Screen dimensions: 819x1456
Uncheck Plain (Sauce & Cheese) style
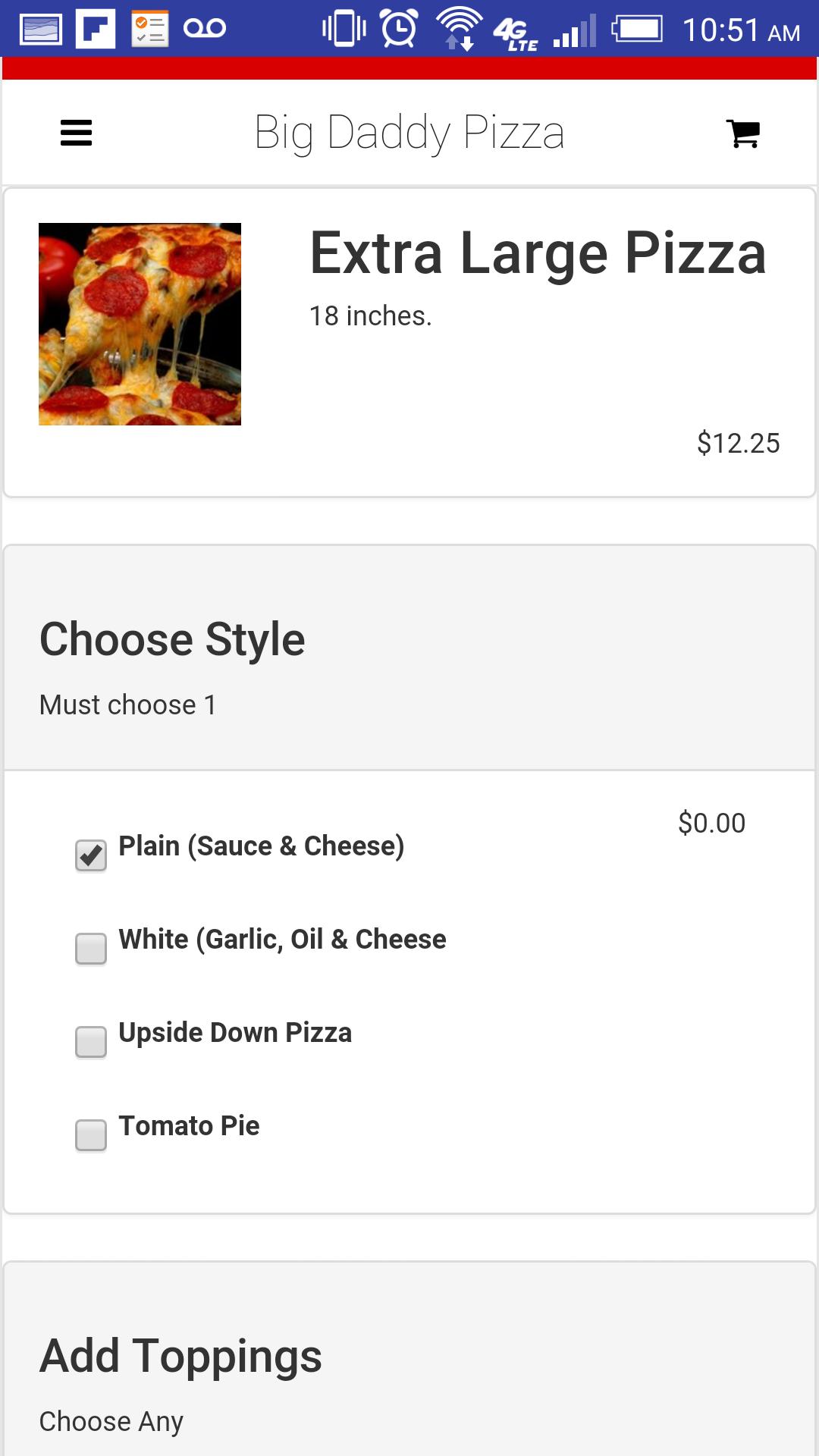(91, 855)
